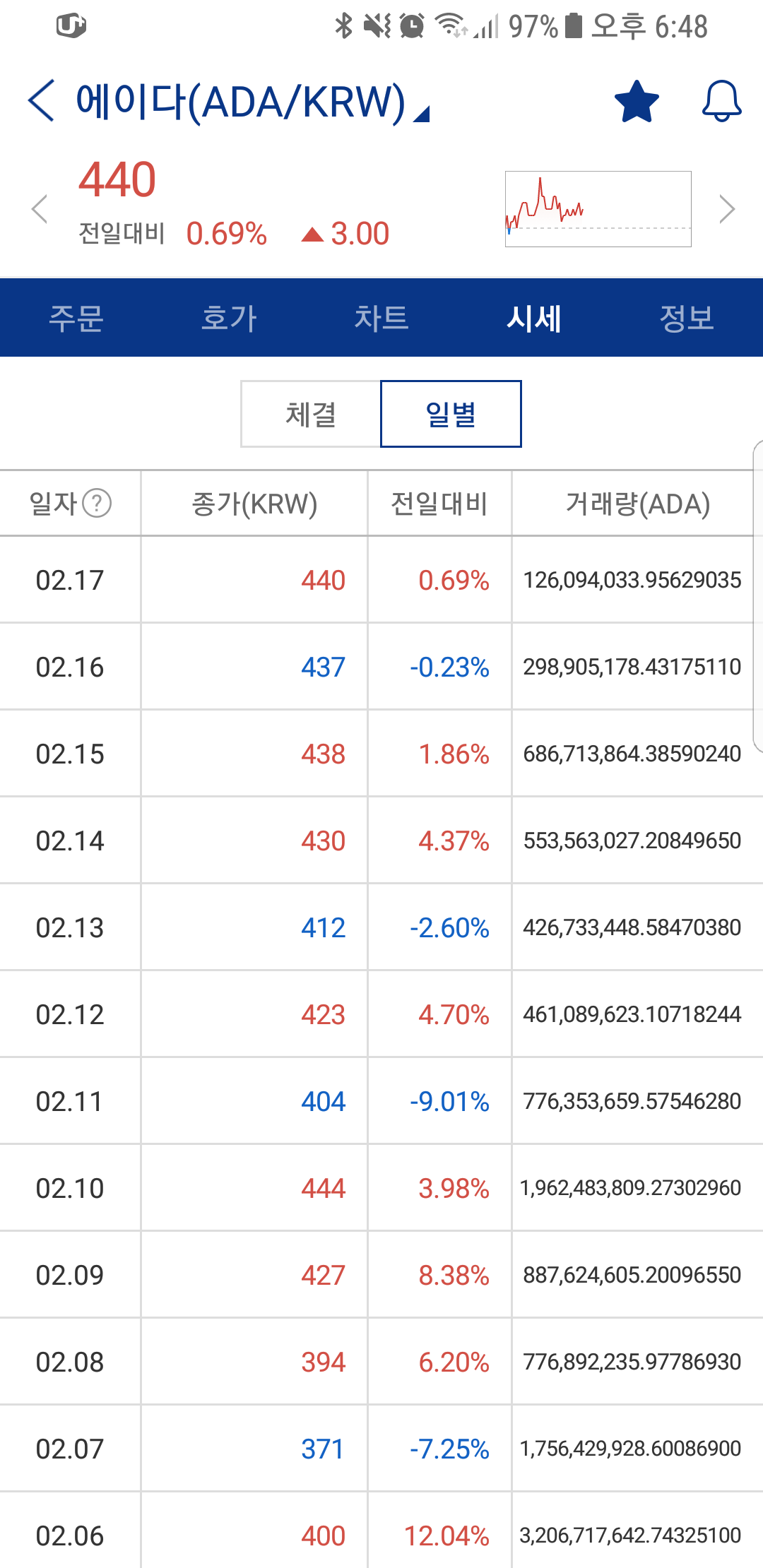763x1568 pixels.
Task: Open the Wi-Fi status icon
Action: 451,25
